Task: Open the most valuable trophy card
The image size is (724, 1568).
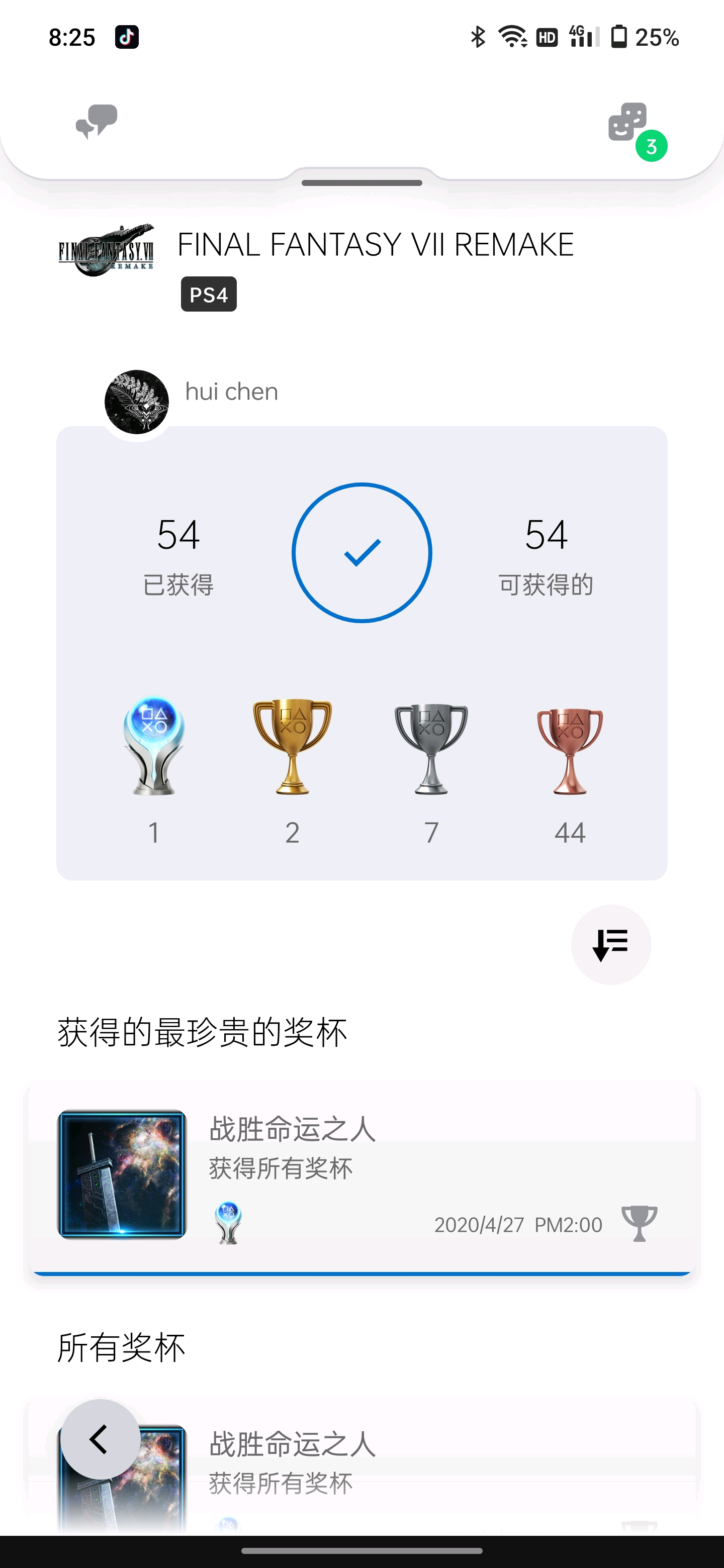Action: click(x=361, y=1177)
